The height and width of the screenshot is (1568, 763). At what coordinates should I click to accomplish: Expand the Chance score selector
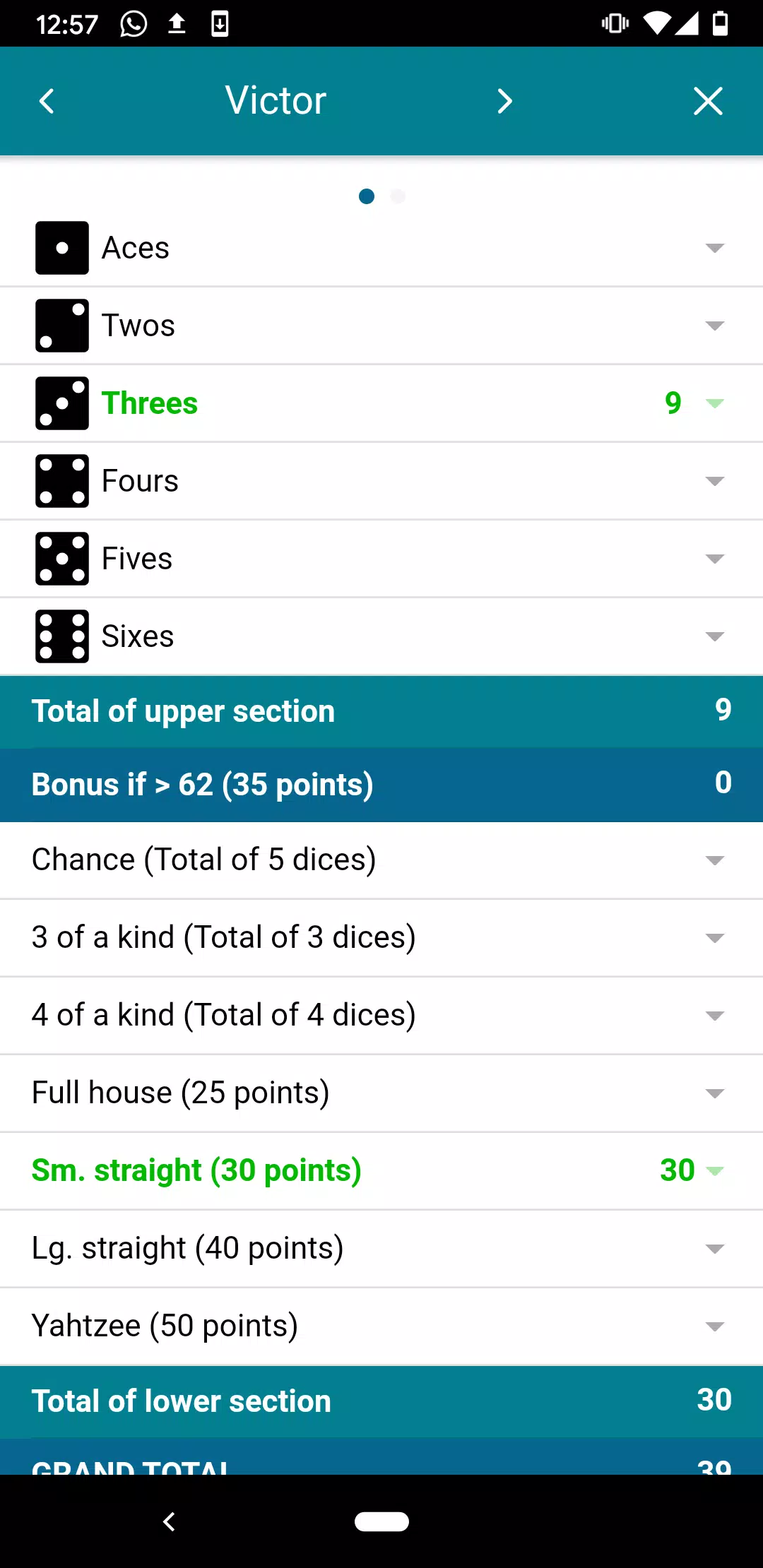click(715, 860)
